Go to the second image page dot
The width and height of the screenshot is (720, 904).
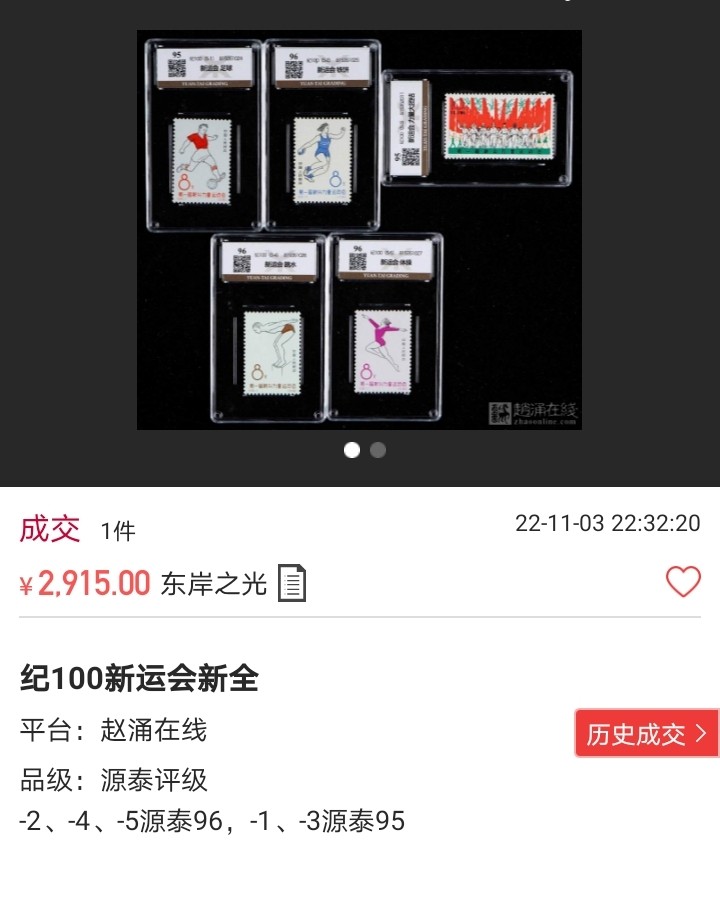[x=378, y=450]
